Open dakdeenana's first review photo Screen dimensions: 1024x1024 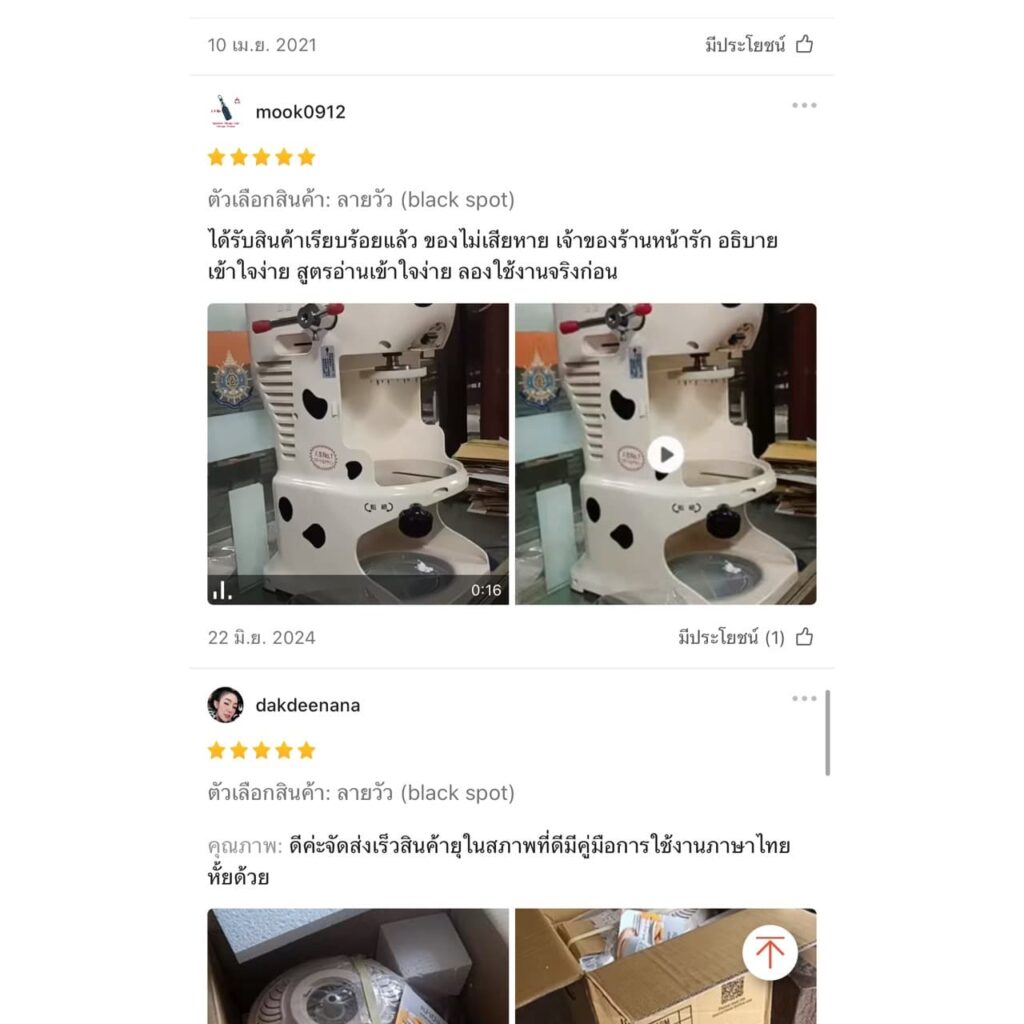click(x=358, y=965)
